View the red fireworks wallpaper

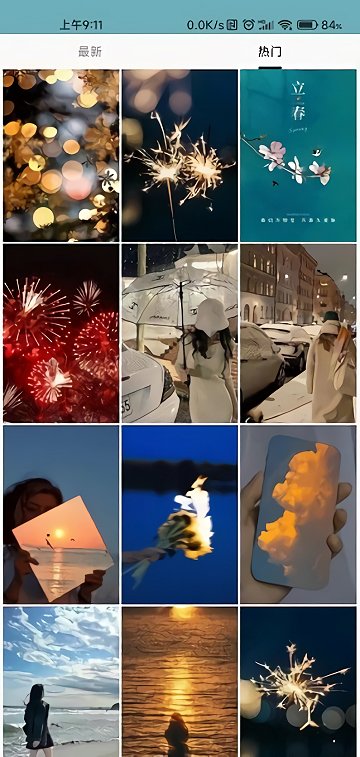tap(61, 333)
